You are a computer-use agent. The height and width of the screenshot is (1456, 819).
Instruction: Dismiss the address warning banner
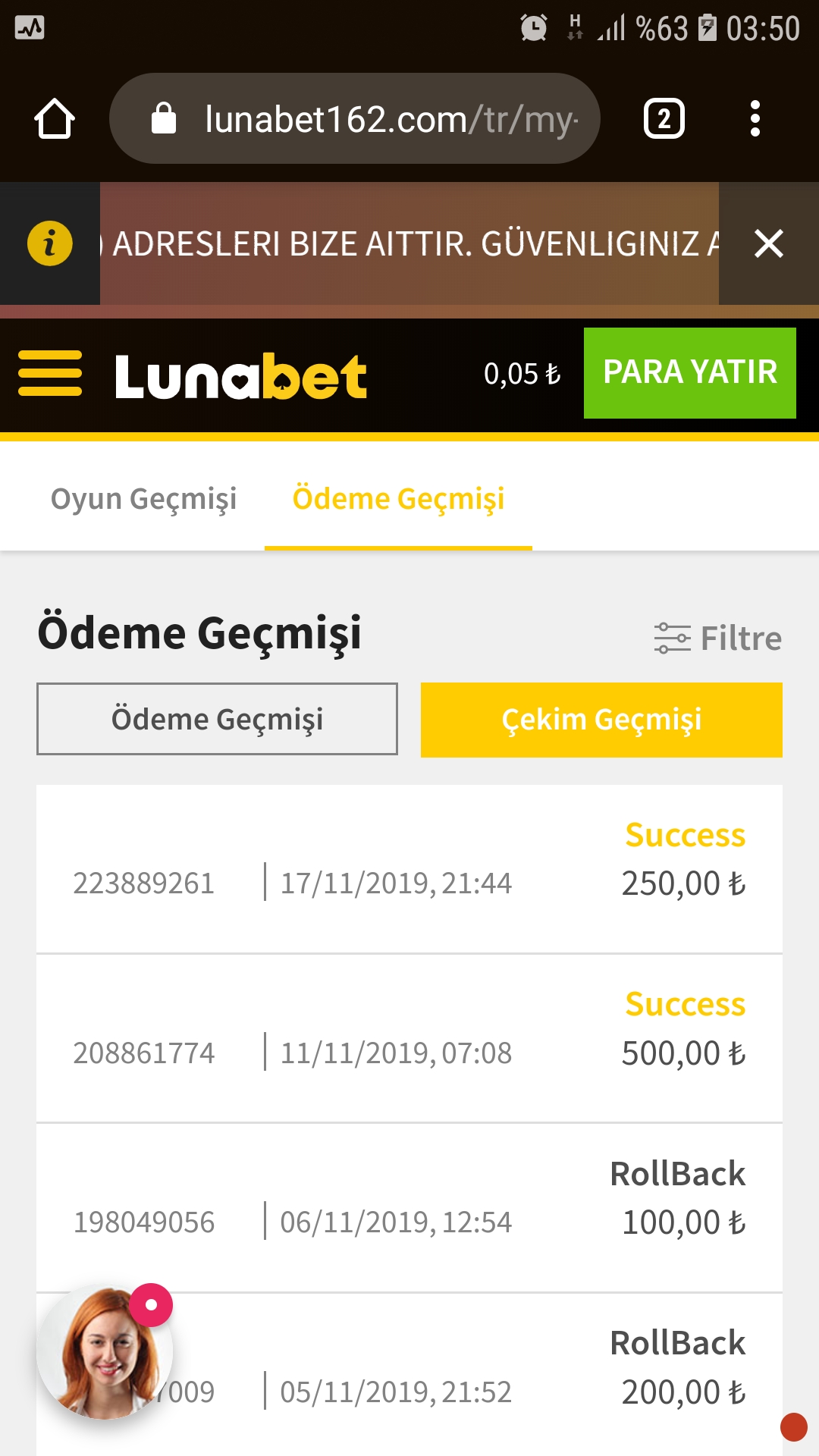coord(769,243)
